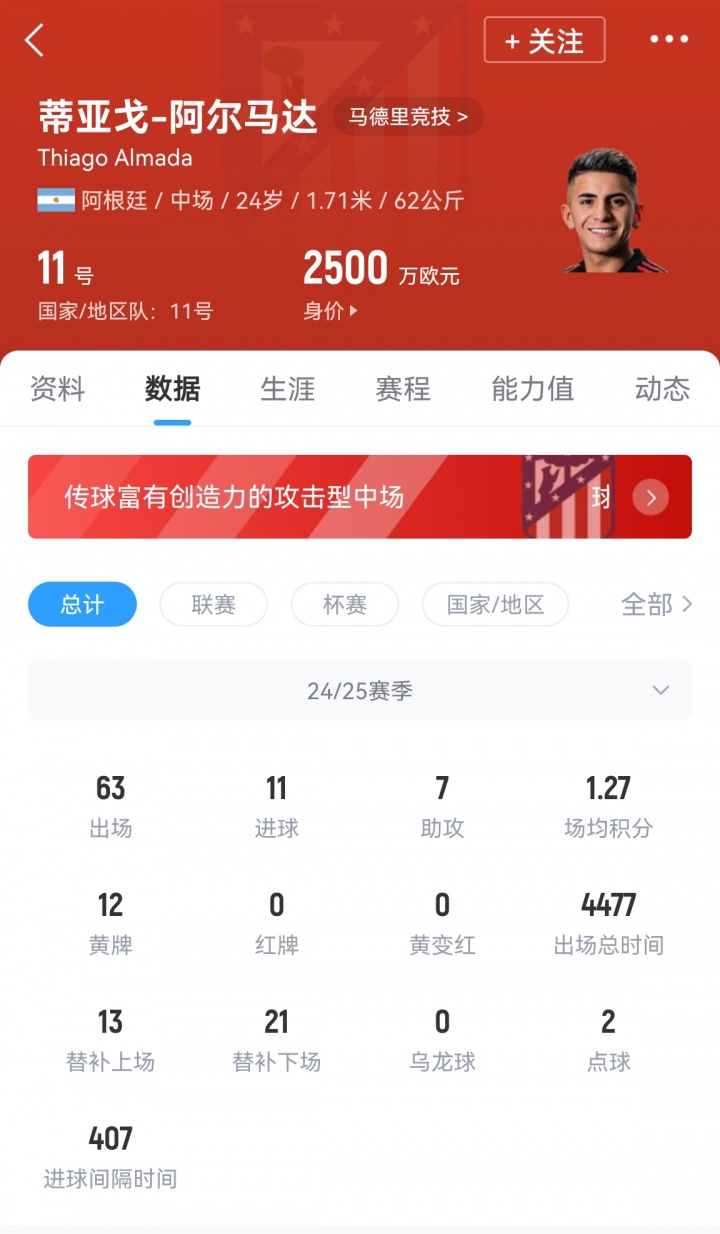
Task: Filter stats by 联赛
Action: [213, 604]
